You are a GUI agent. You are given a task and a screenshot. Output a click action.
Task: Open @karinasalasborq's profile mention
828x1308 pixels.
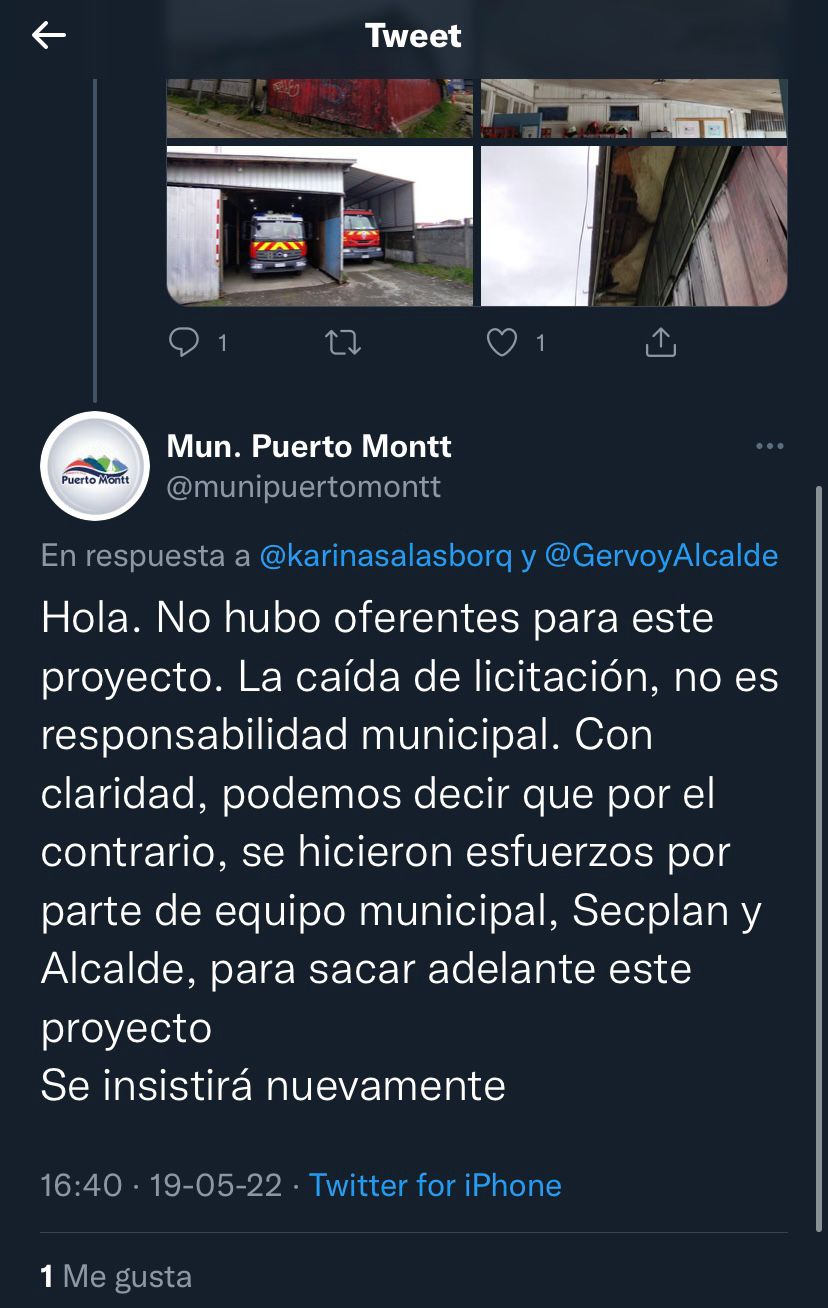click(385, 557)
